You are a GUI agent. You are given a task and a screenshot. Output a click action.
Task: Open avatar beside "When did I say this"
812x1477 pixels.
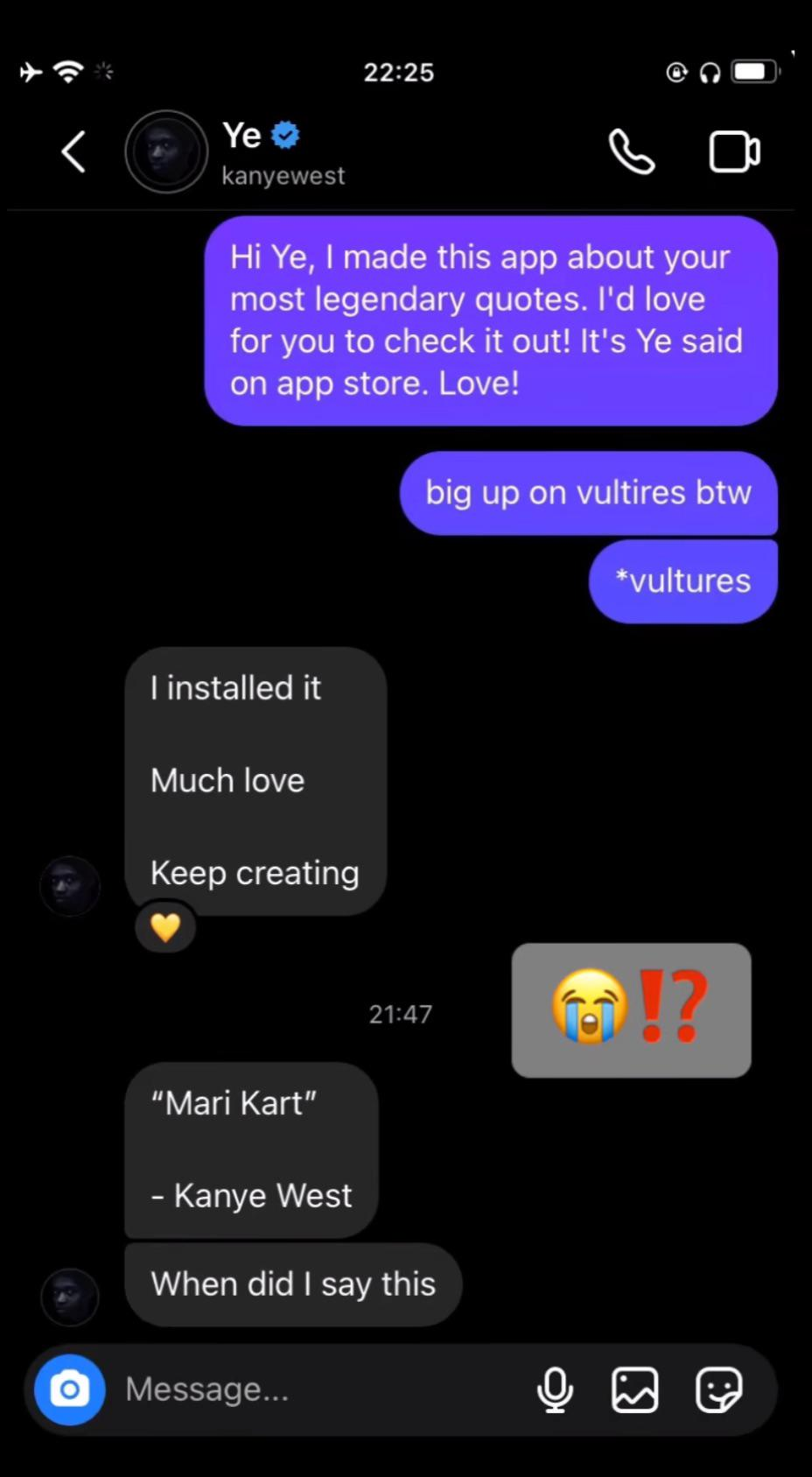[70, 1297]
